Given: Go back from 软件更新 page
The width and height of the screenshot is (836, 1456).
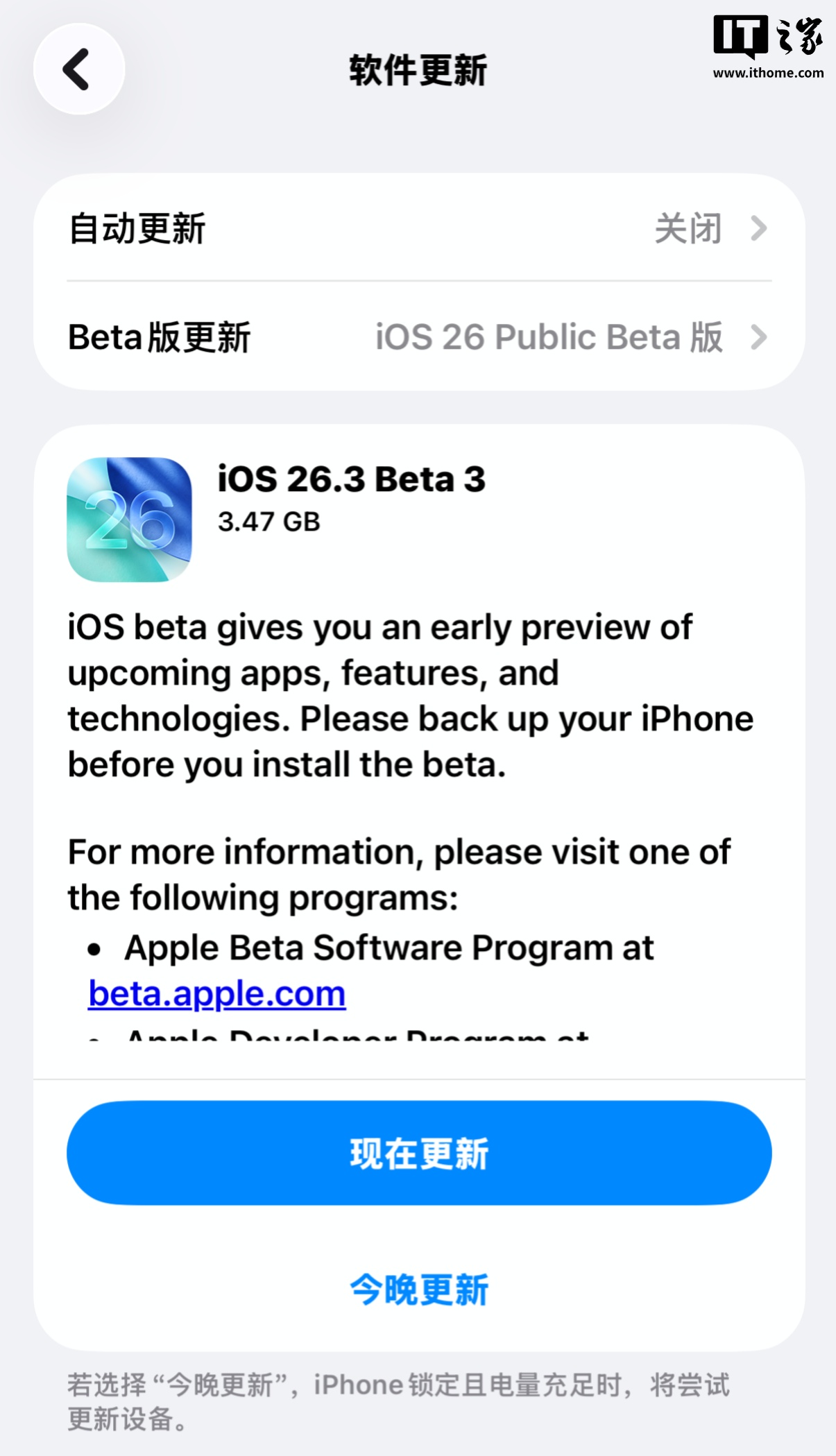Looking at the screenshot, I should point(79,69).
